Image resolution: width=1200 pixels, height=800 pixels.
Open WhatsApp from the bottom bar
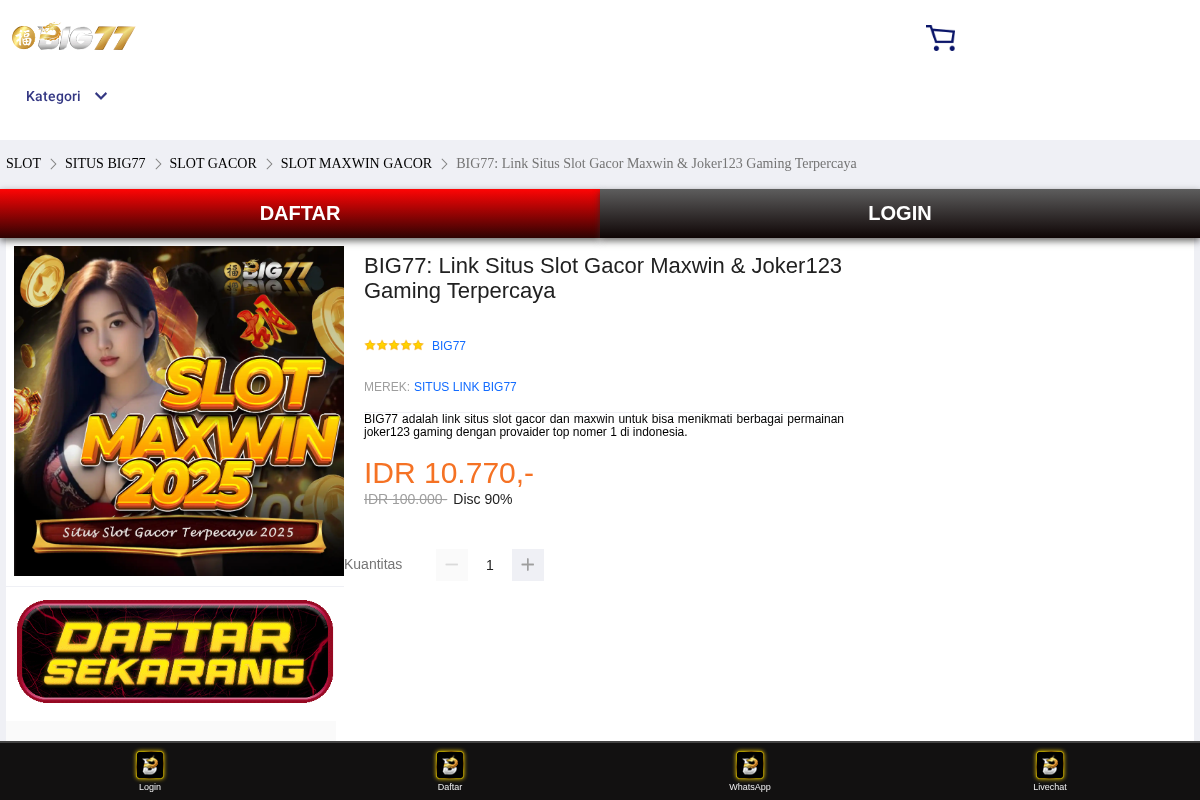750,770
